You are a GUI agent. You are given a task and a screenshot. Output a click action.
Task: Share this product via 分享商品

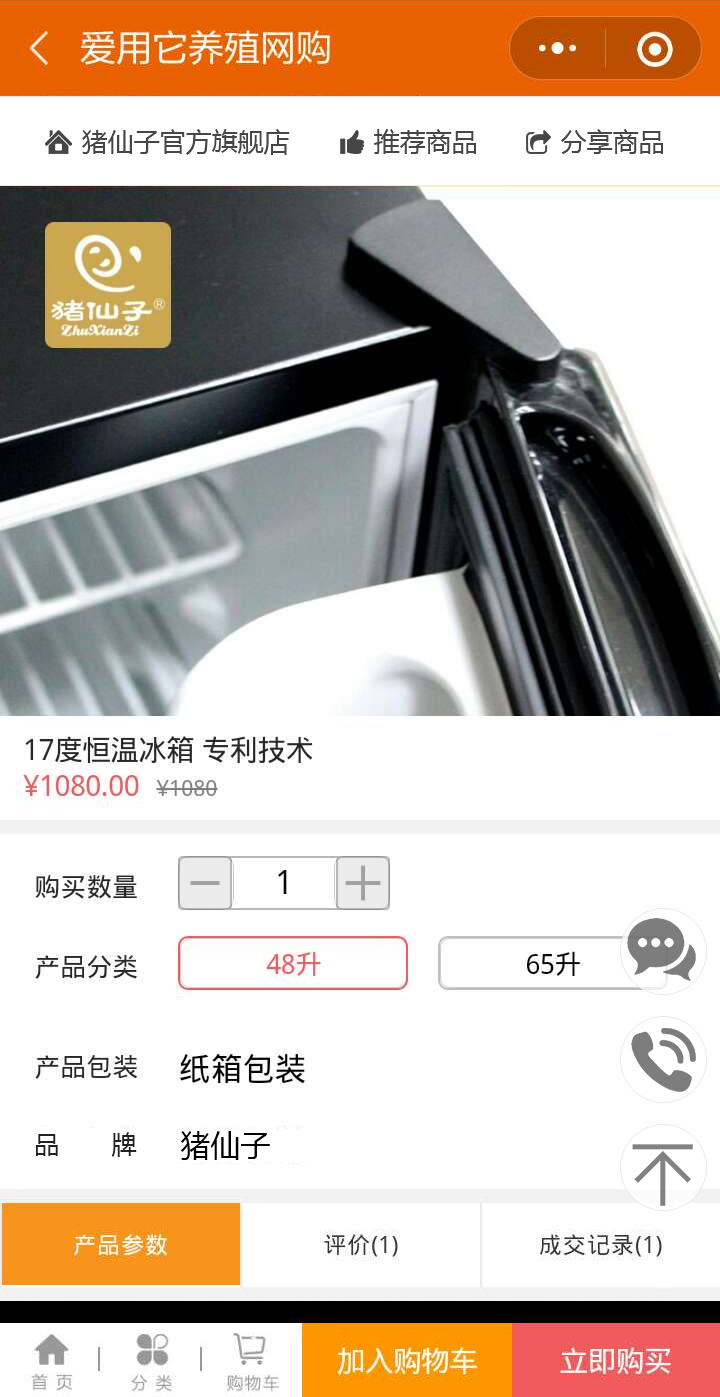pos(595,143)
